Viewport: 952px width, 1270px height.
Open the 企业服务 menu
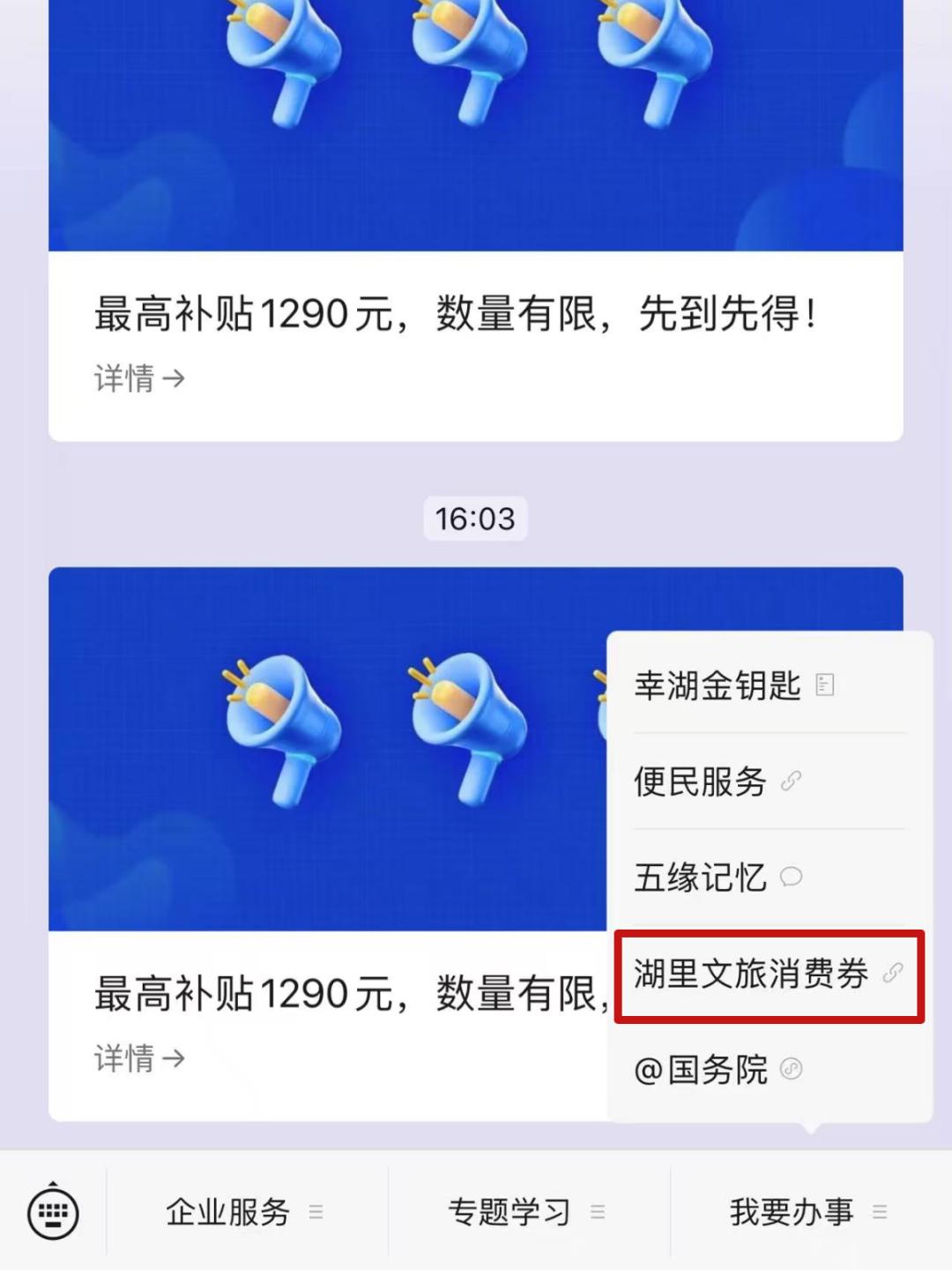pos(245,1213)
